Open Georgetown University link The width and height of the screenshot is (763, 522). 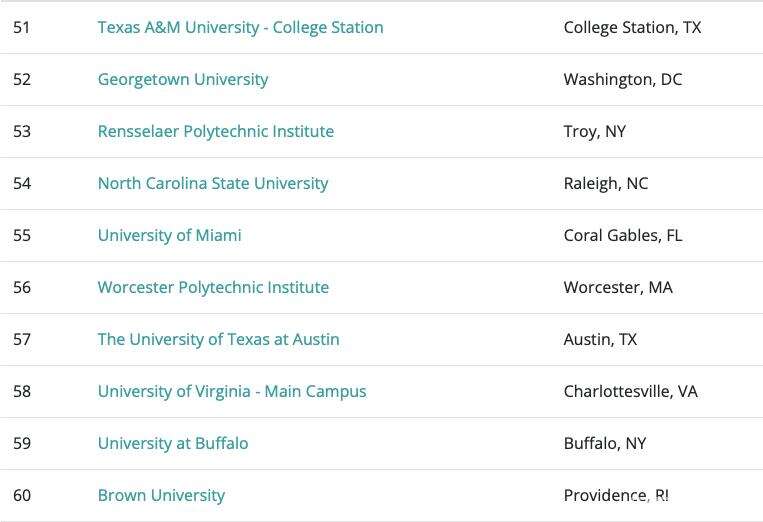pyautogui.click(x=183, y=80)
